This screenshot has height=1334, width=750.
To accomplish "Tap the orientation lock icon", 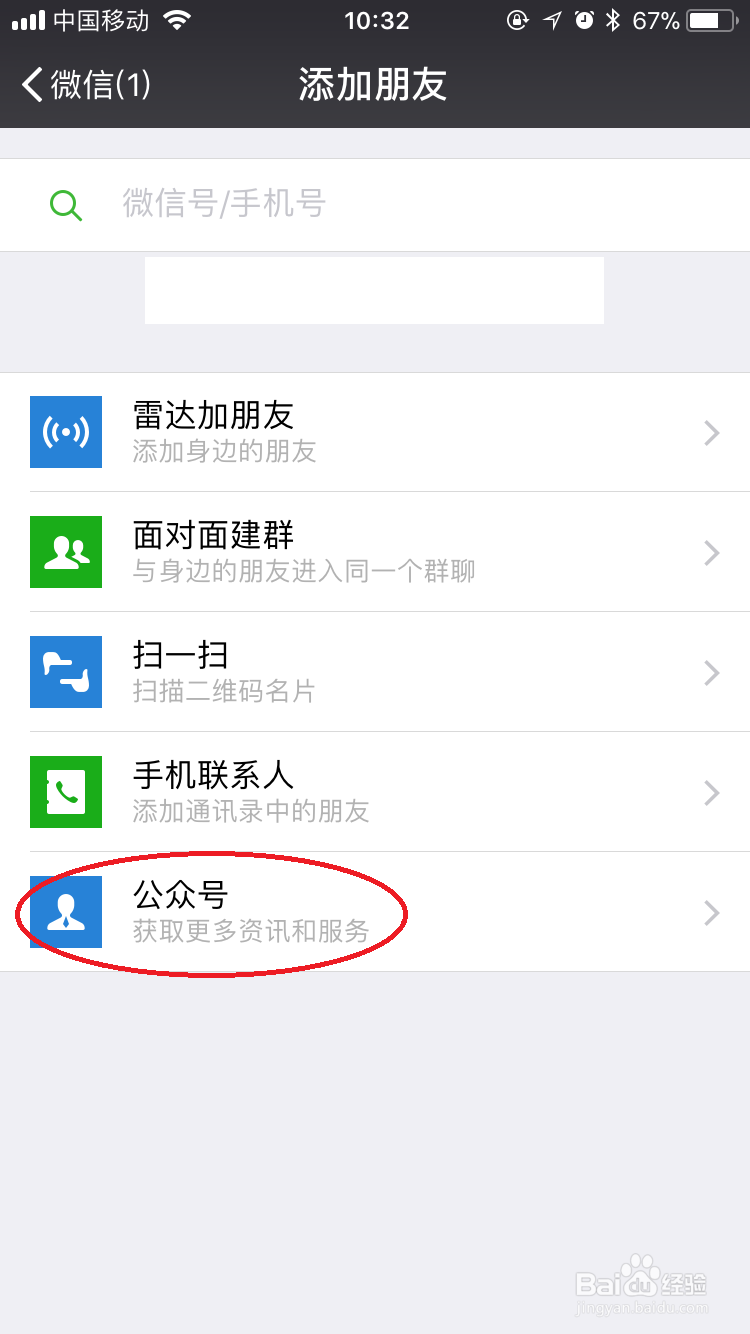I will pos(518,18).
